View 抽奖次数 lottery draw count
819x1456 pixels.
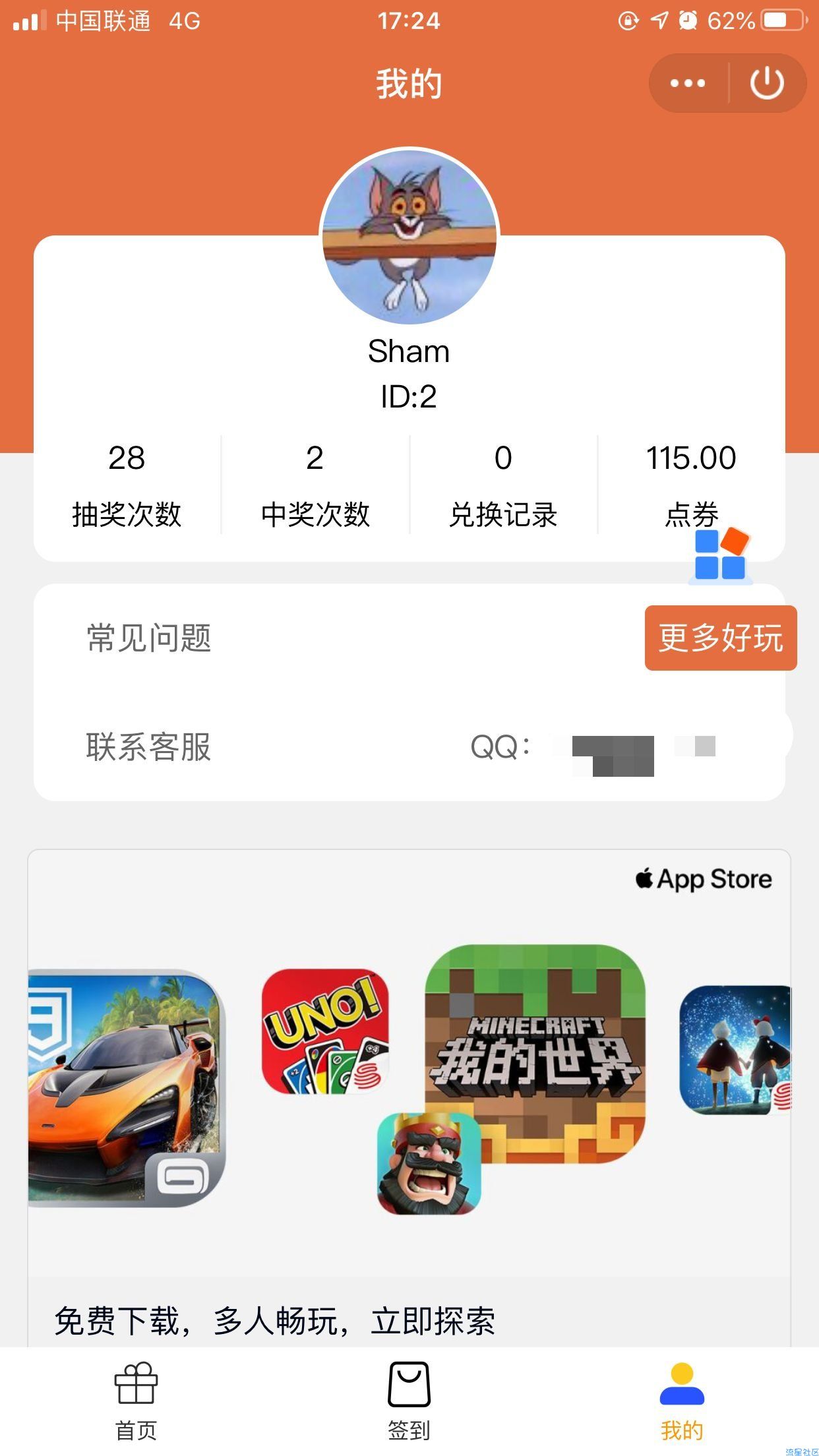pyautogui.click(x=127, y=485)
